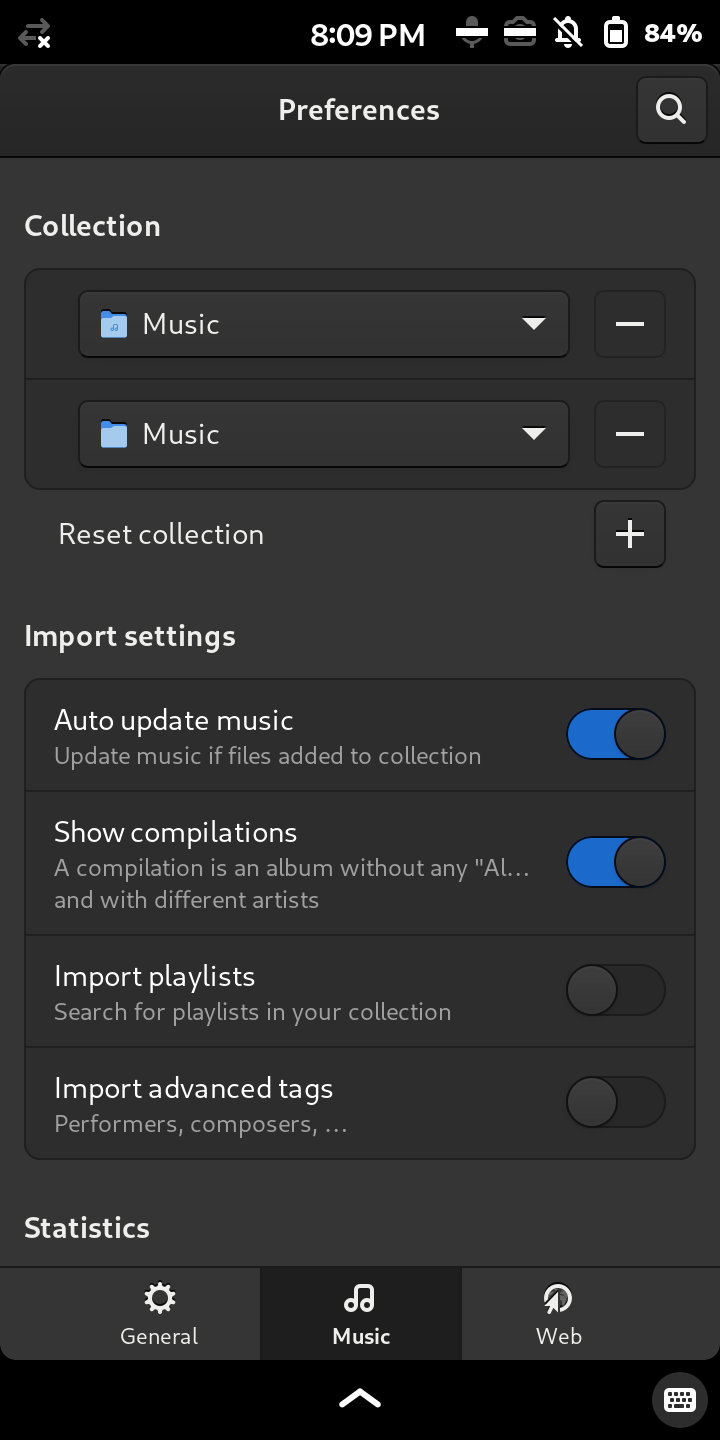This screenshot has height=1440, width=720.
Task: Enable Import playlists
Action: (x=615, y=990)
